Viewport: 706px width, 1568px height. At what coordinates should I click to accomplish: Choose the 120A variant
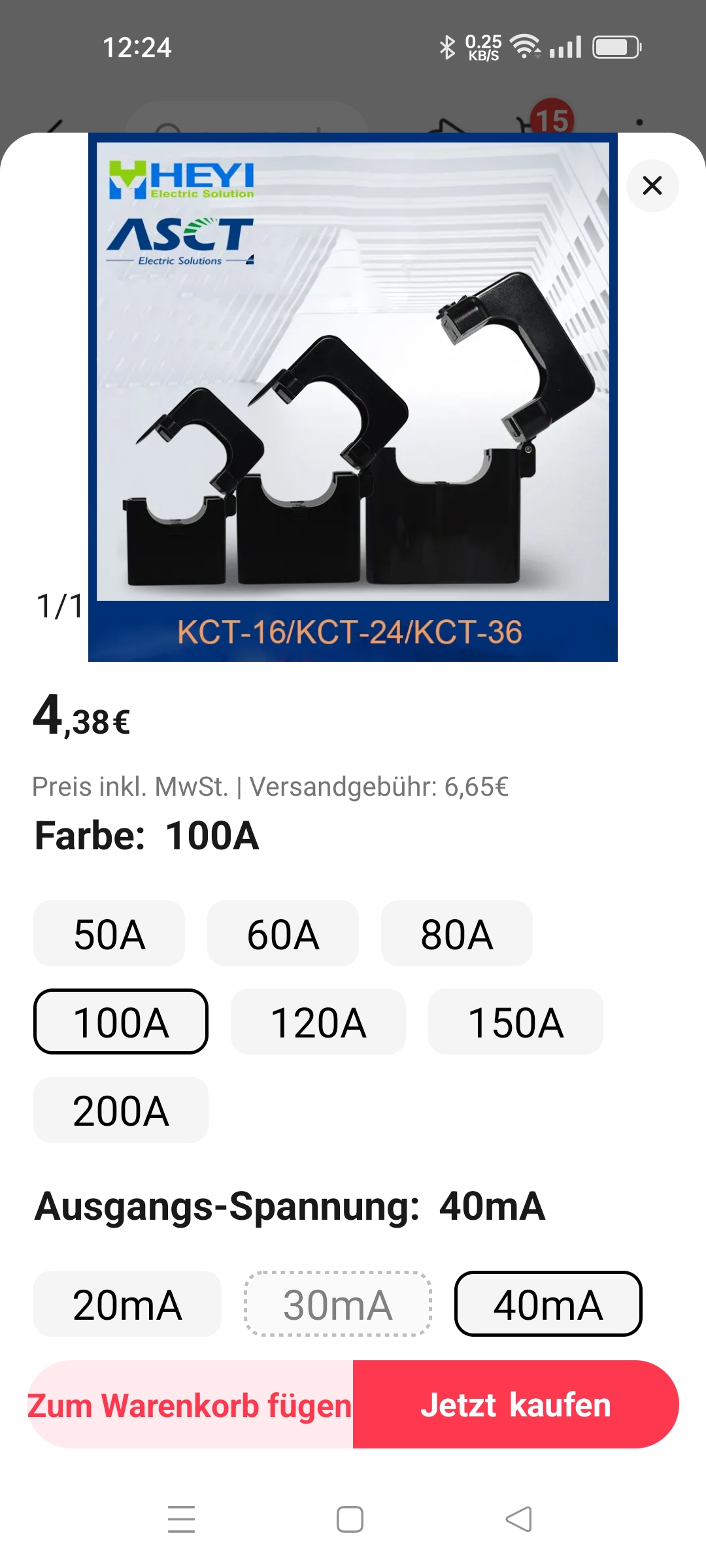pos(318,1022)
